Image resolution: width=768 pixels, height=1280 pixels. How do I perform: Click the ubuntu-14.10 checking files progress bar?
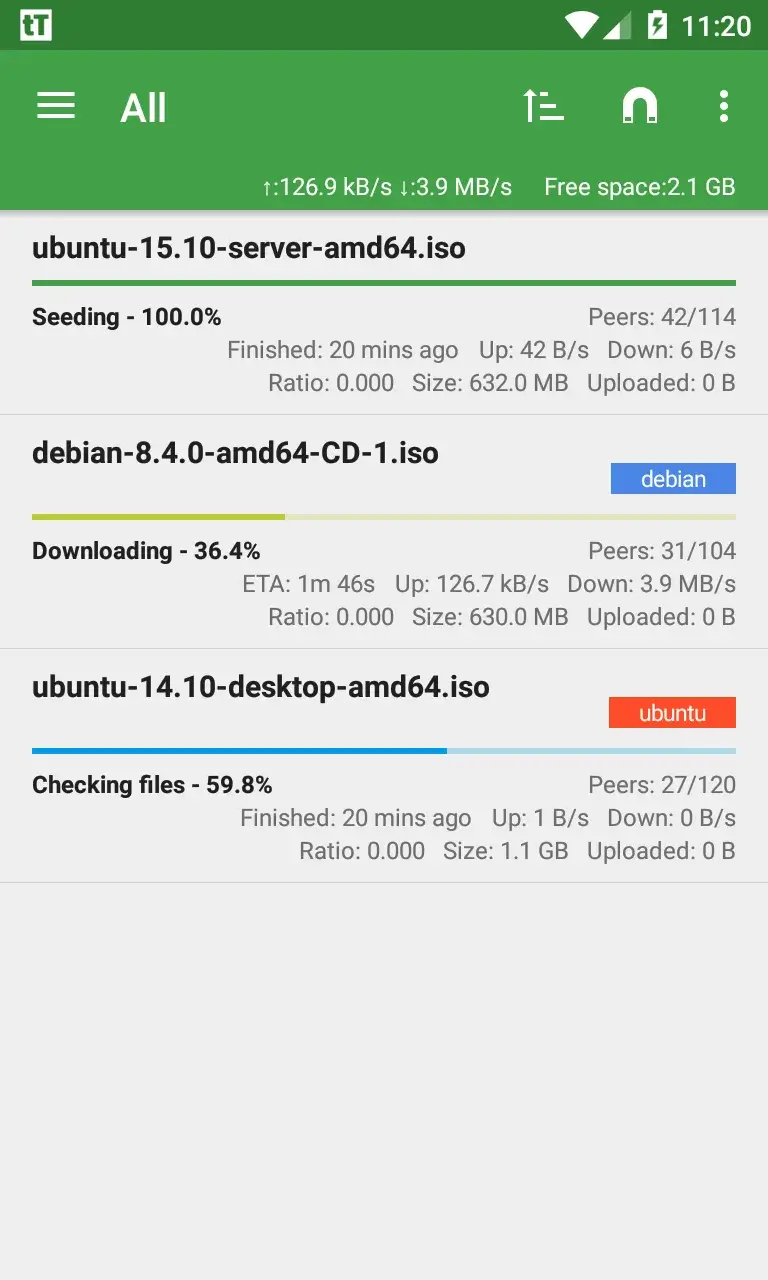[384, 750]
